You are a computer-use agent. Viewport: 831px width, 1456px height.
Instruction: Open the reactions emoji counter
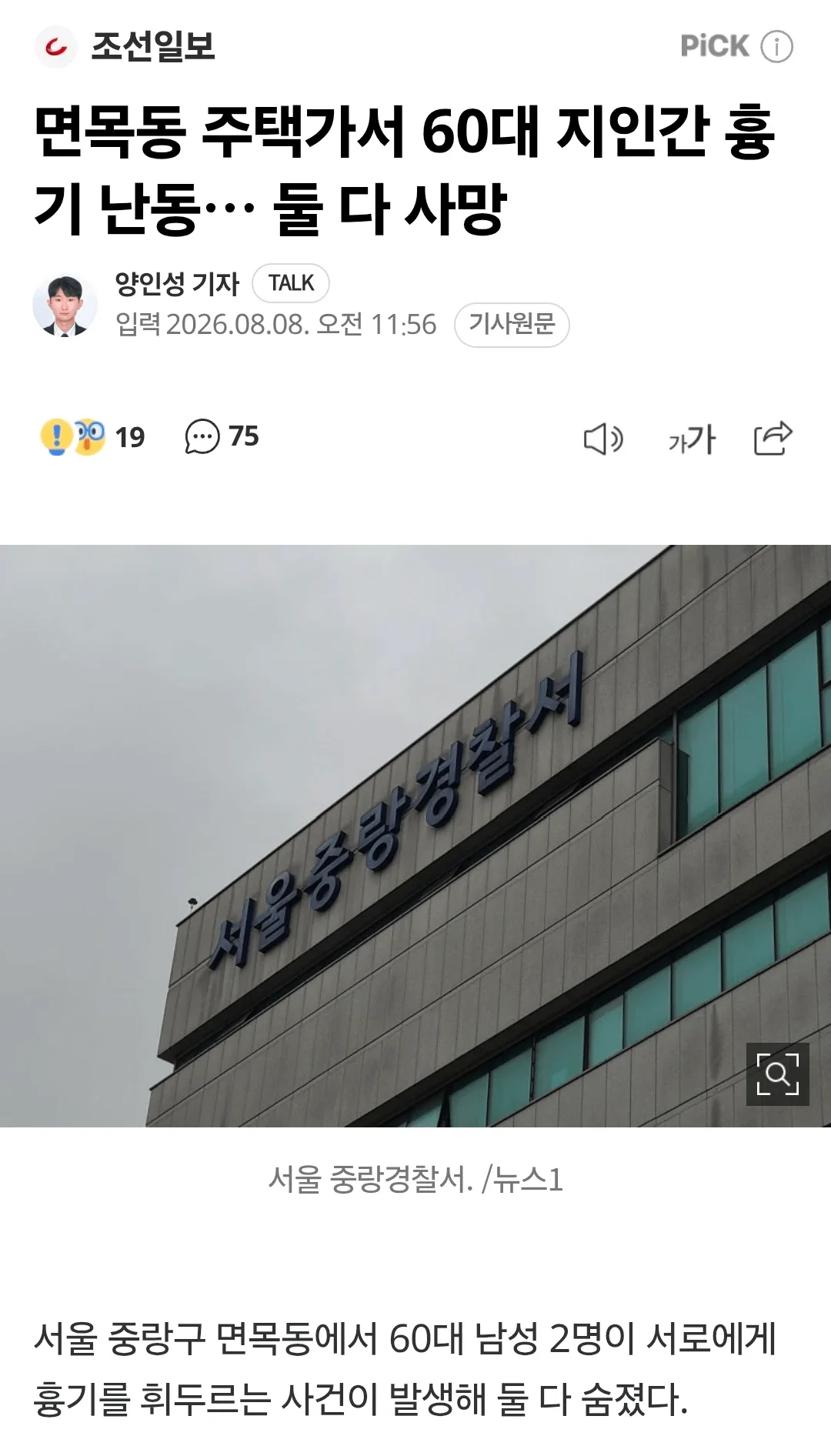[x=92, y=437]
